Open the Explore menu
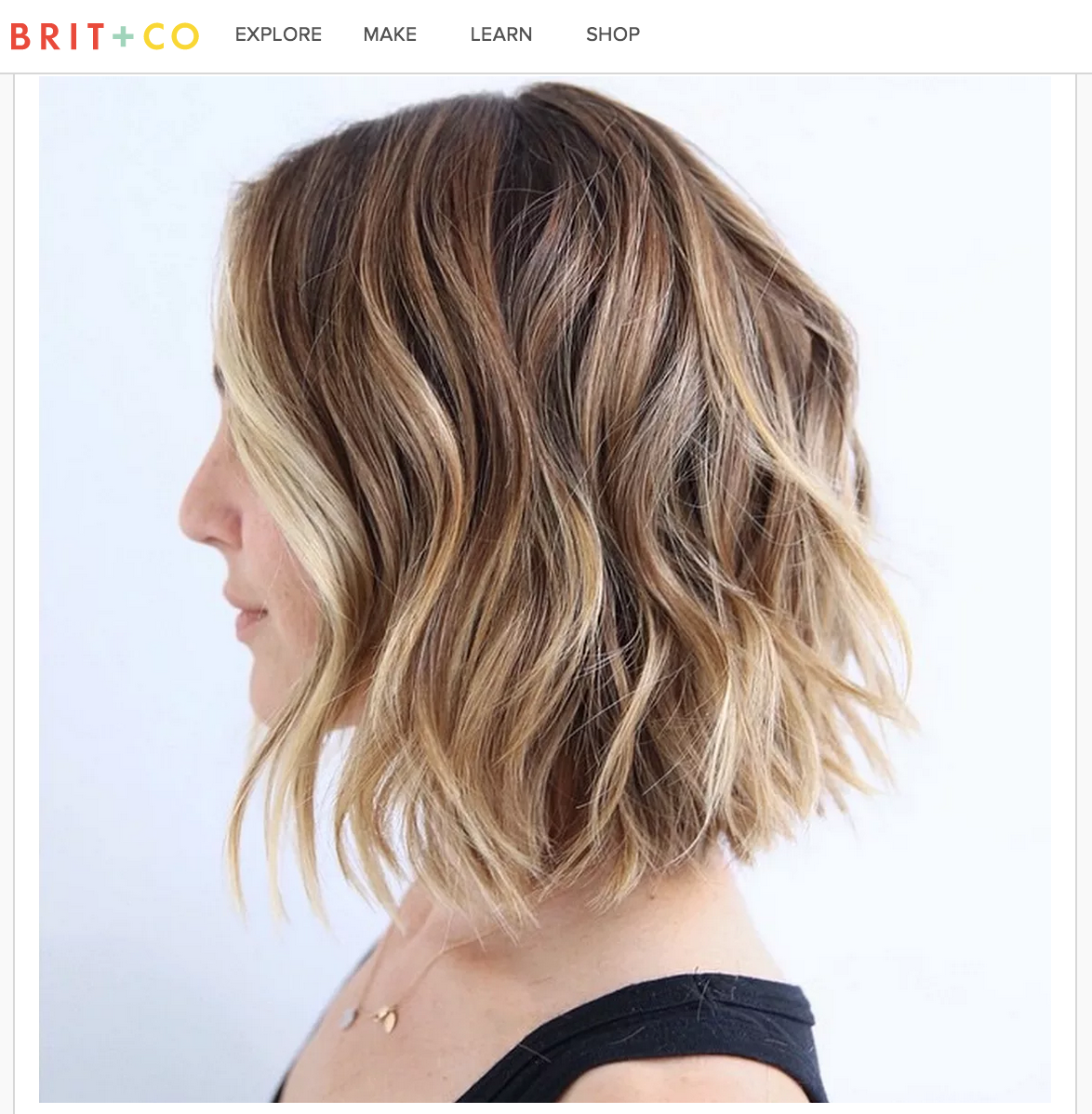The height and width of the screenshot is (1114, 1092). 278,34
